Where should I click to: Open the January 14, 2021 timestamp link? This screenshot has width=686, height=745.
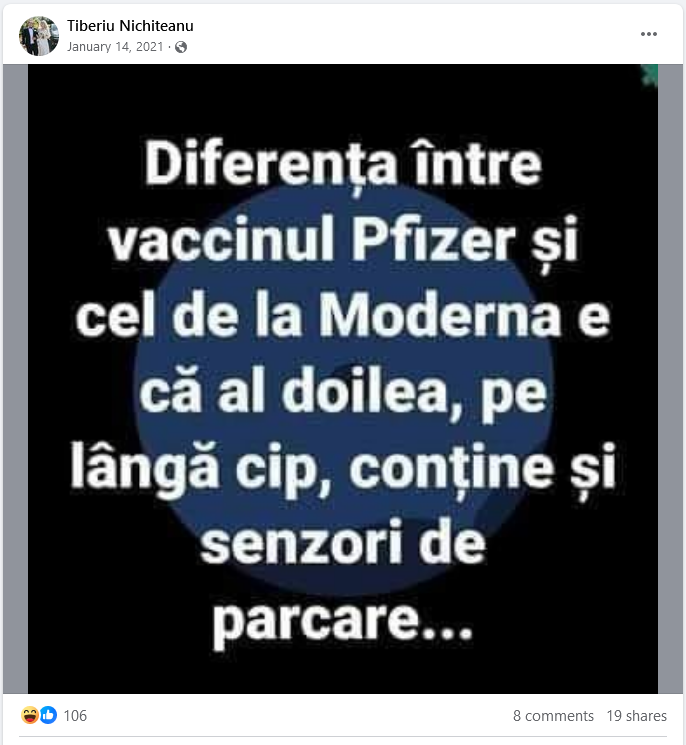tap(115, 47)
